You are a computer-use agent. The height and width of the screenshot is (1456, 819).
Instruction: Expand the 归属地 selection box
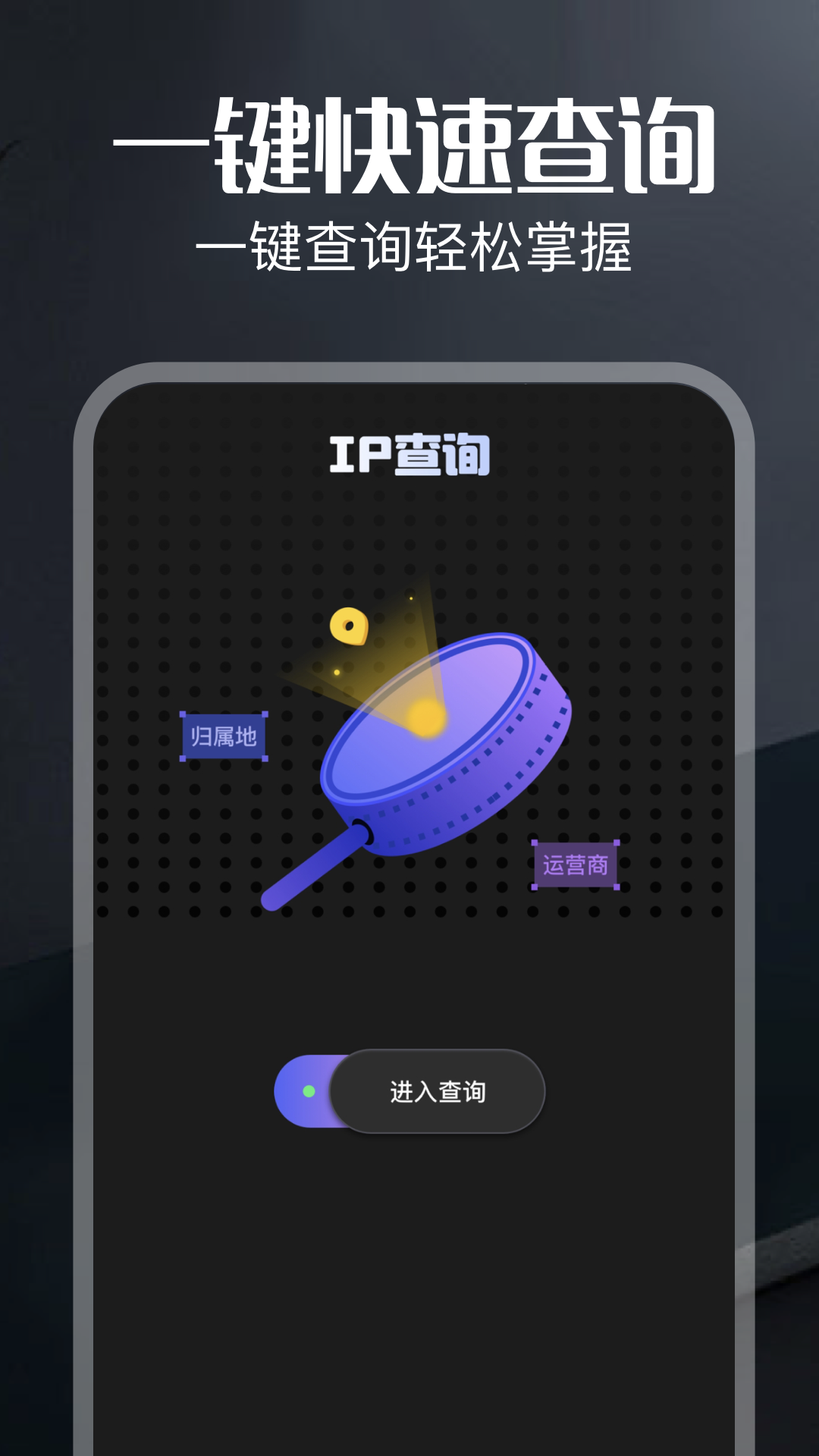tap(224, 734)
